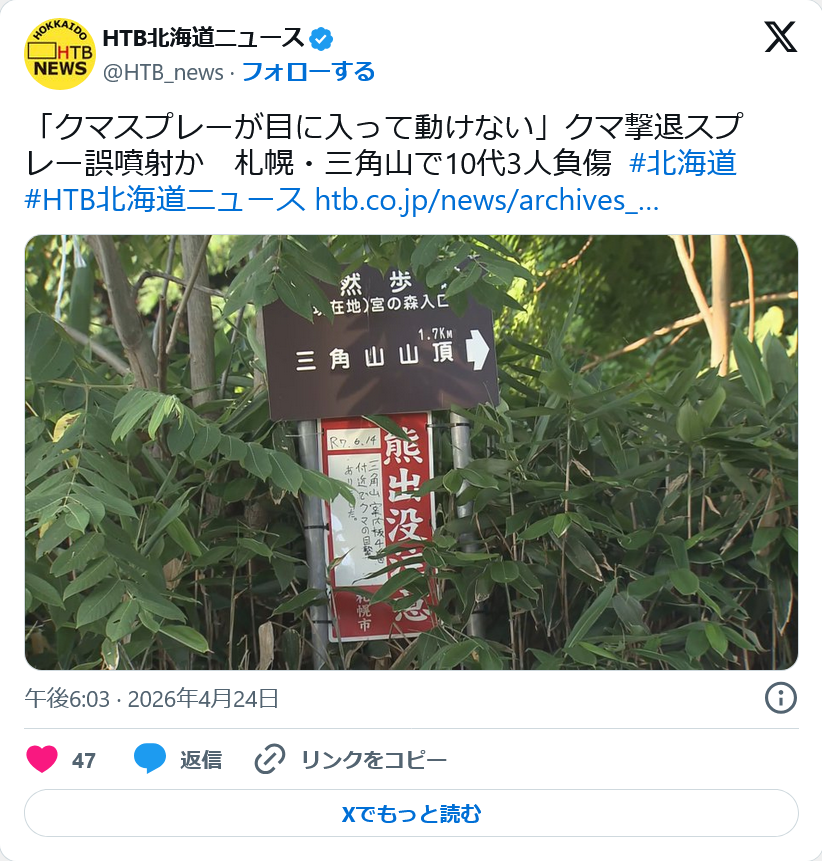This screenshot has width=822, height=861.
Task: Open the X logo icon
Action: (x=781, y=37)
